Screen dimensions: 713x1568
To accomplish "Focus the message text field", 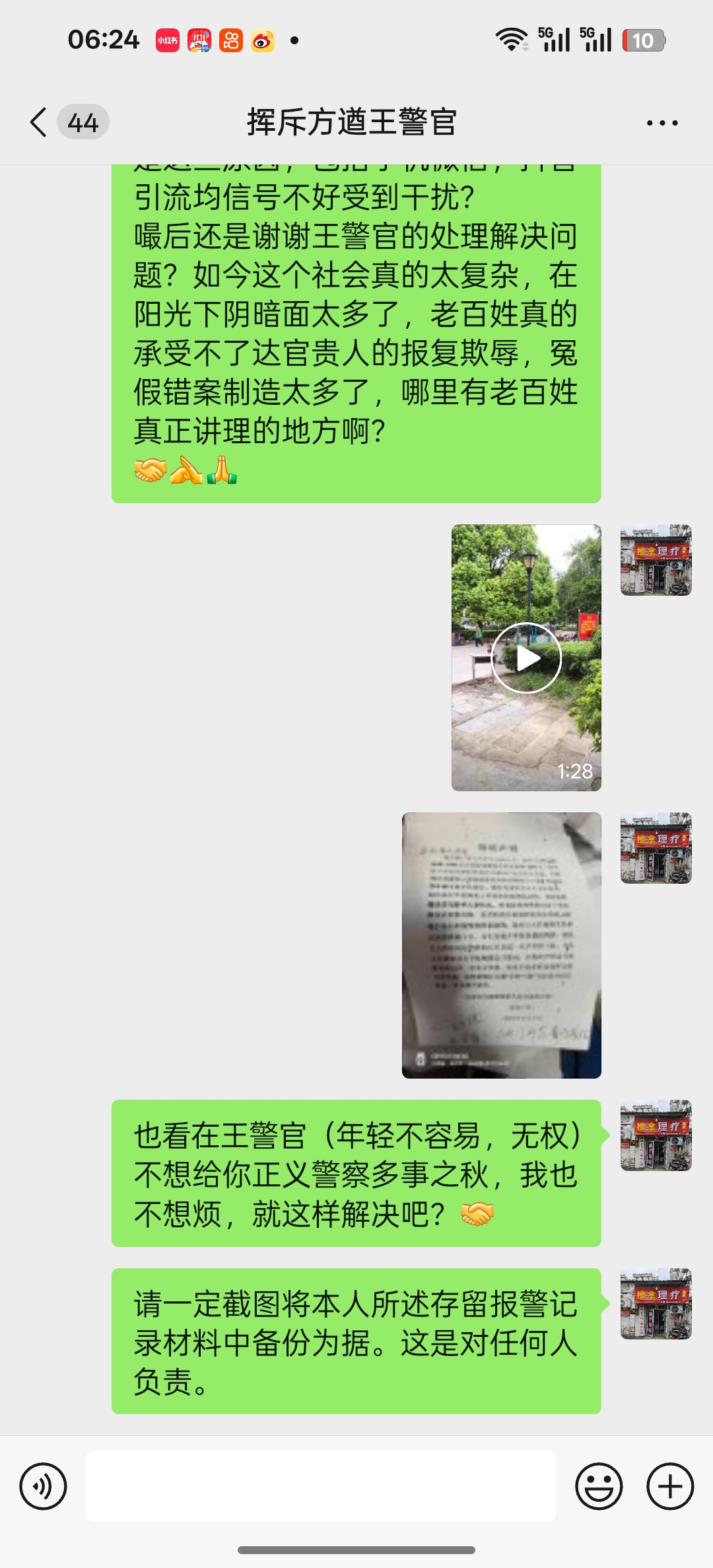I will click(x=321, y=1486).
